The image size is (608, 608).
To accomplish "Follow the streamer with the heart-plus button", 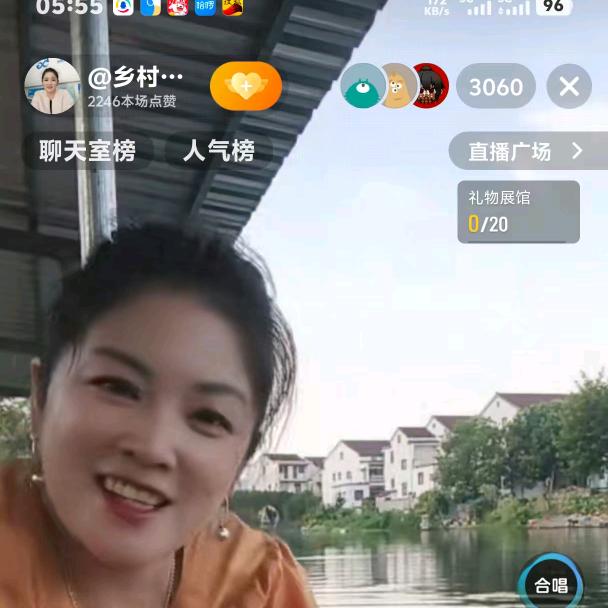I will (x=245, y=86).
